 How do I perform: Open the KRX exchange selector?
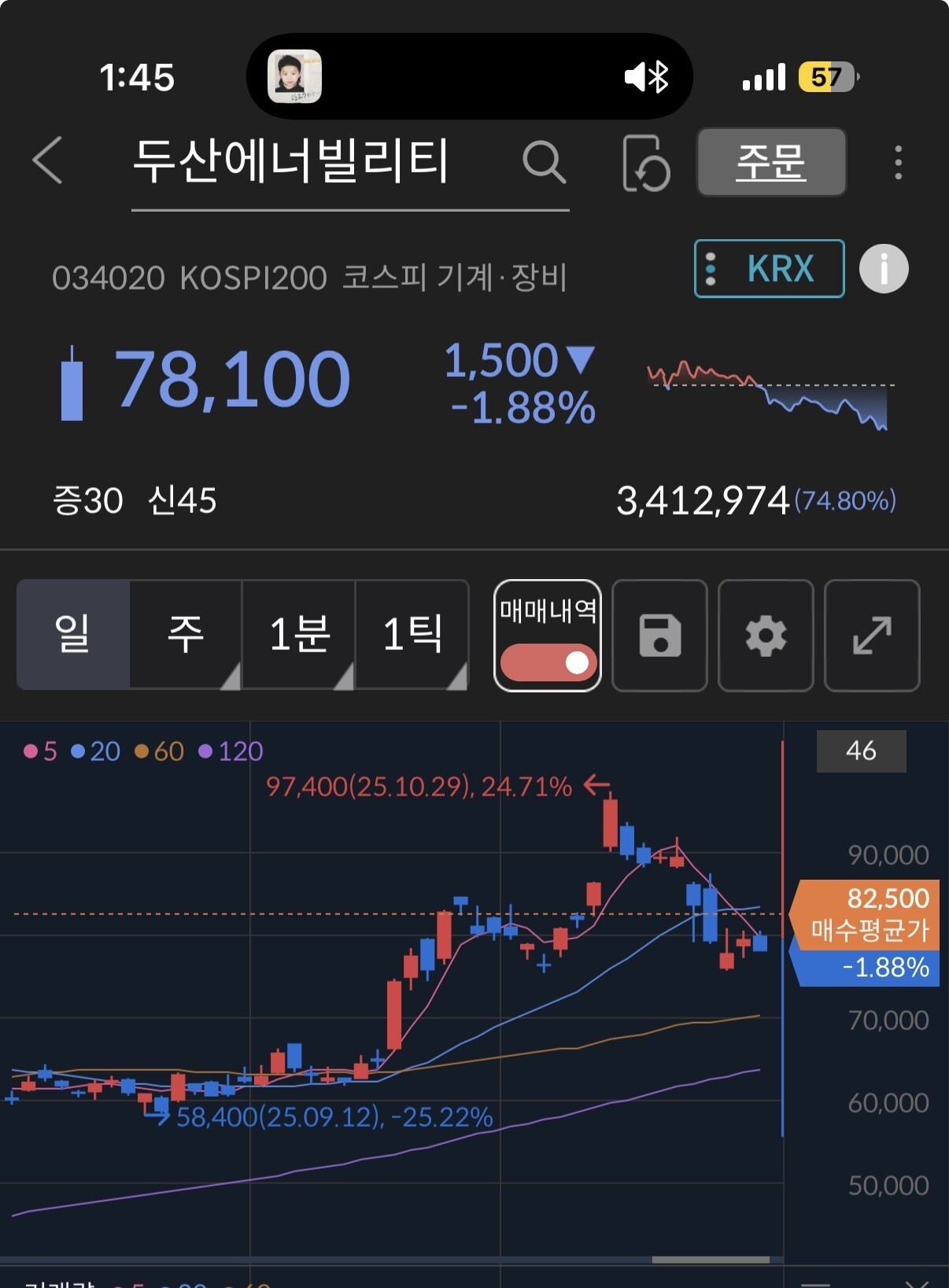769,269
